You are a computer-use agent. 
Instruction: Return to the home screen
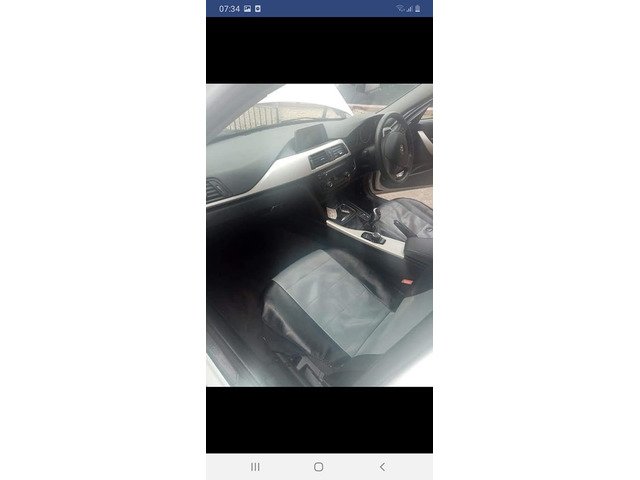[318, 467]
